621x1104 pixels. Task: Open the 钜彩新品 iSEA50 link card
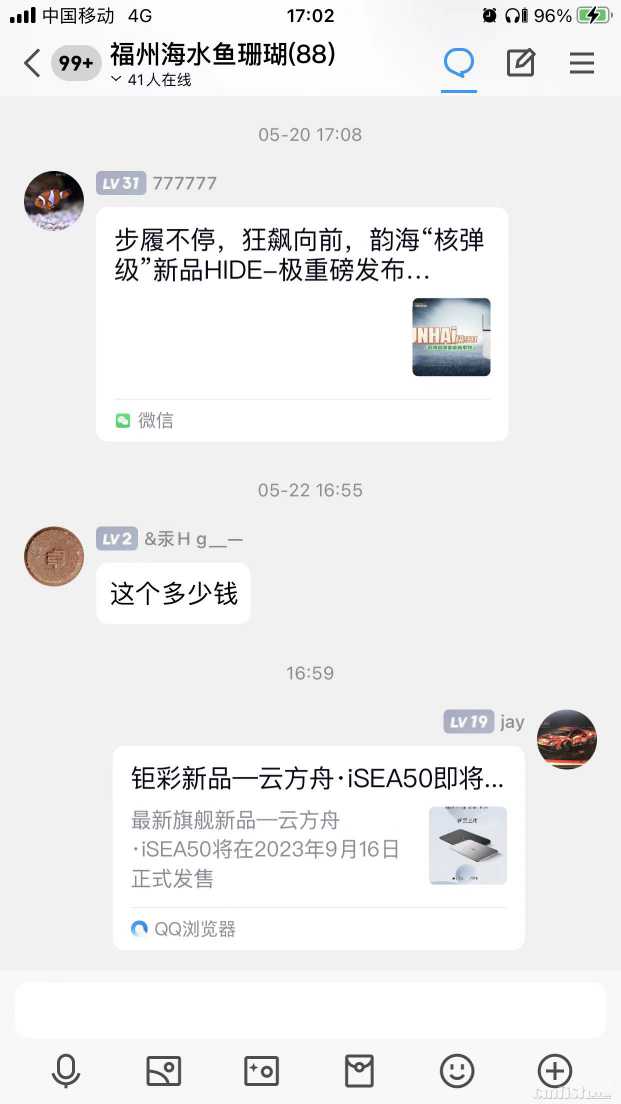coord(318,847)
